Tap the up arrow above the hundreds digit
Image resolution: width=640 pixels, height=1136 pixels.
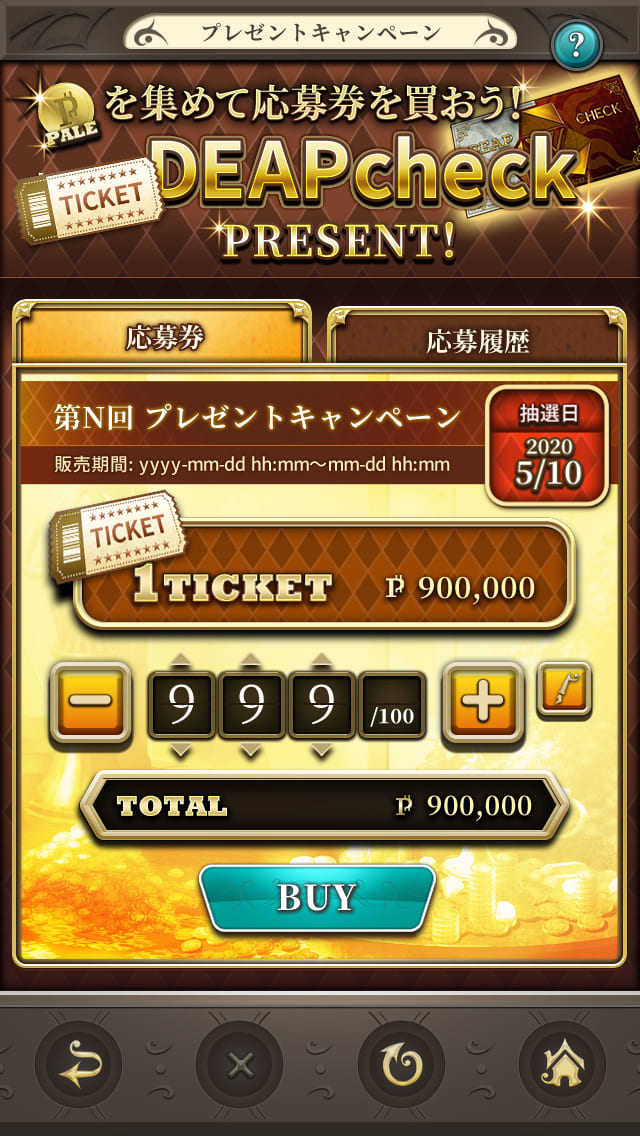coord(181,661)
